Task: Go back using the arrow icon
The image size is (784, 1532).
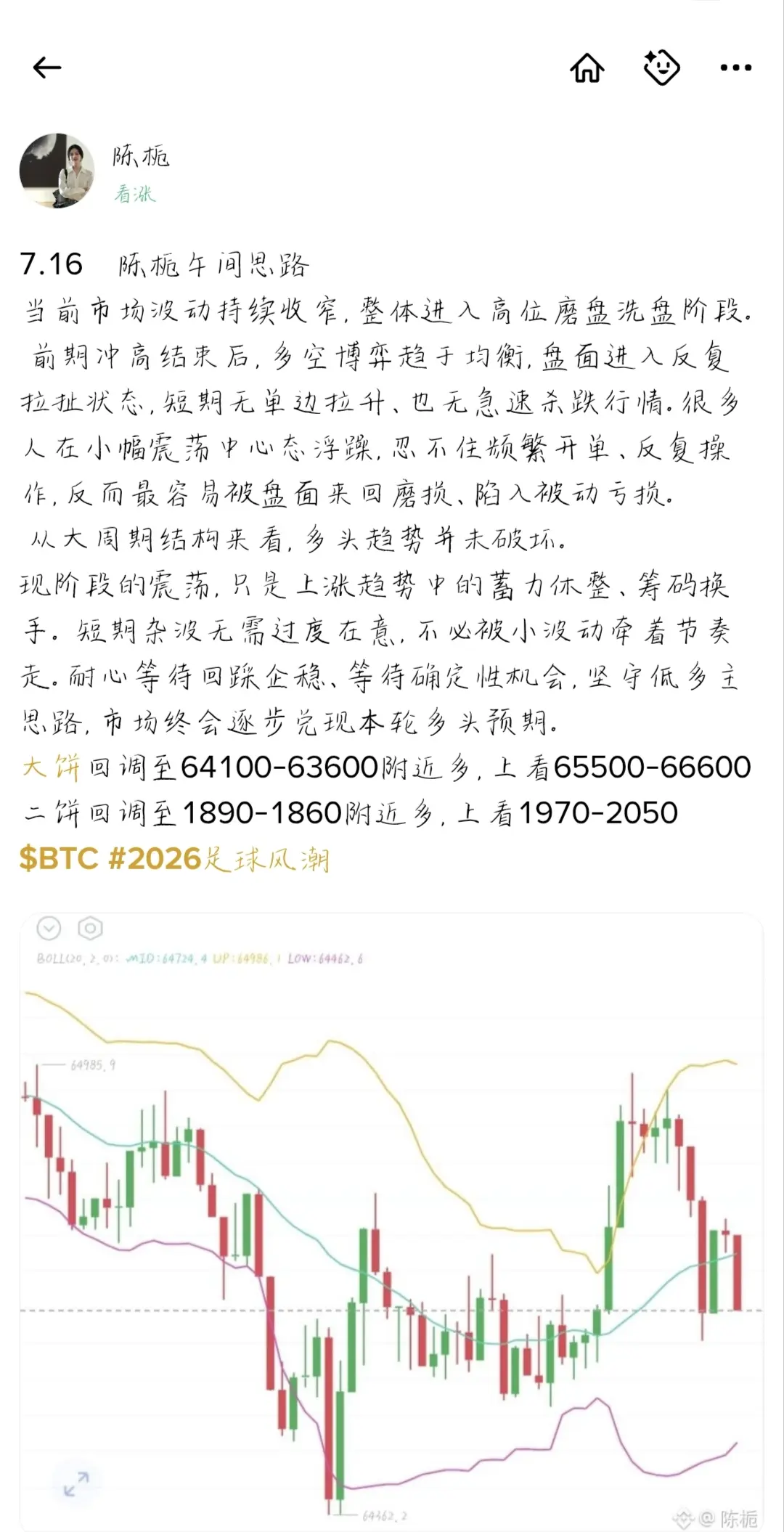Action: [x=47, y=68]
